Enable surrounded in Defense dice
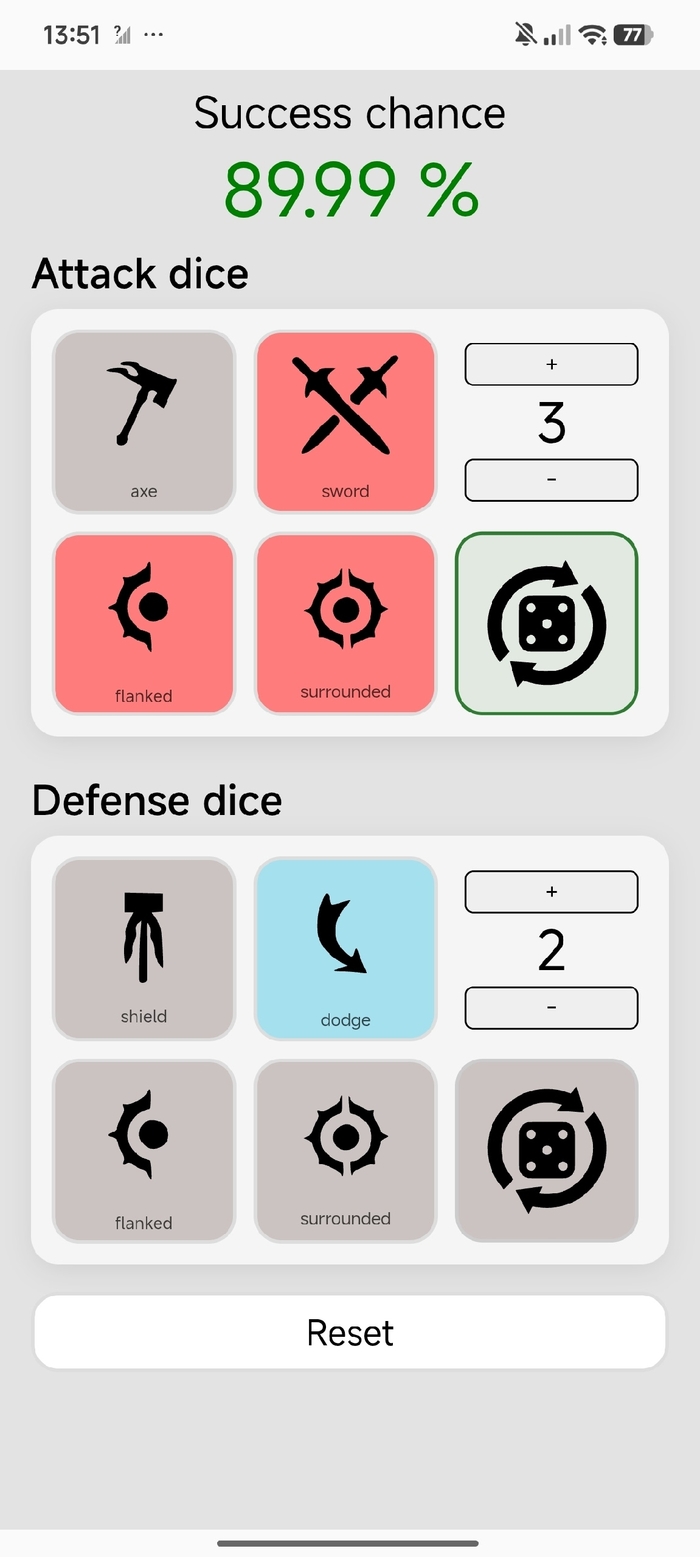Screen dimensions: 700x1557 [346, 1151]
